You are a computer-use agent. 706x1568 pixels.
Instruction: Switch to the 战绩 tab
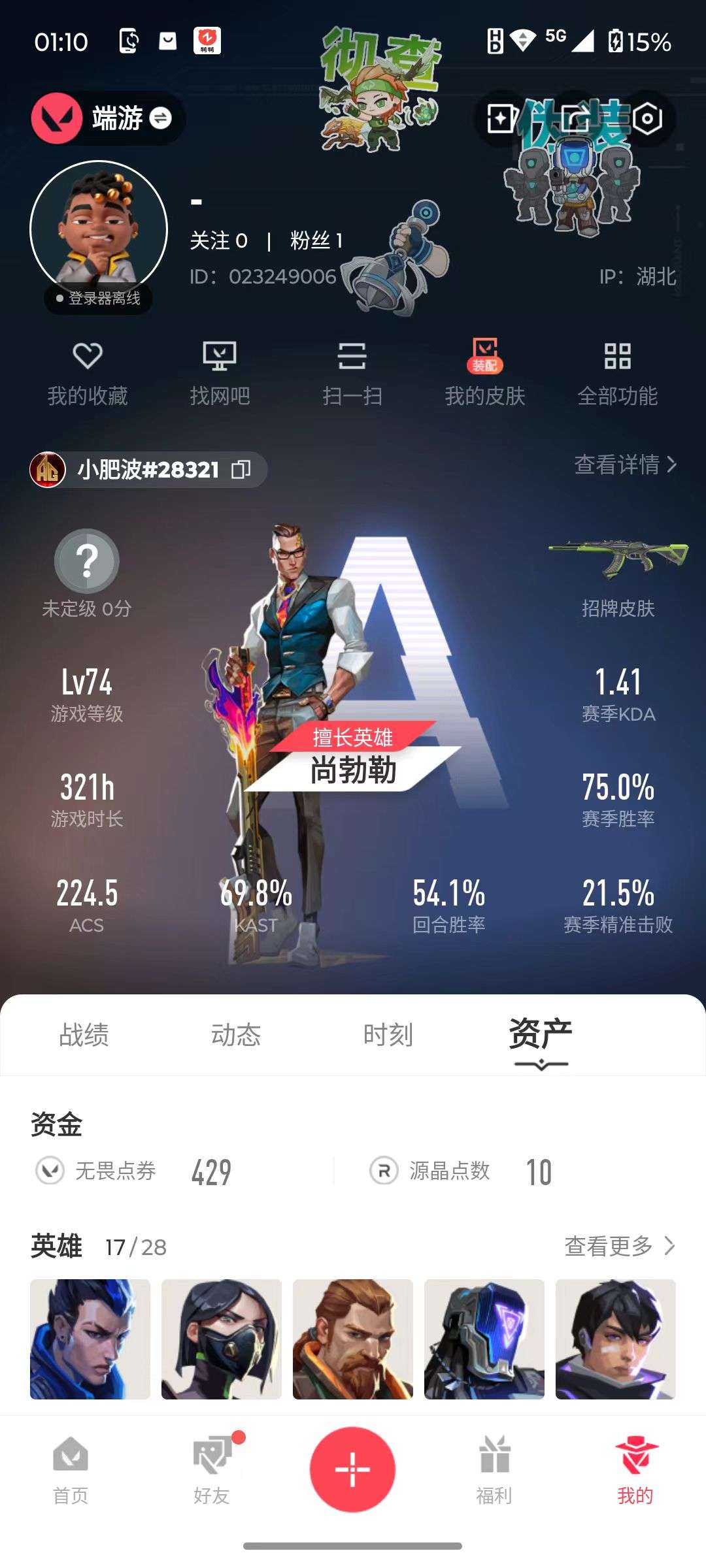[x=85, y=1034]
